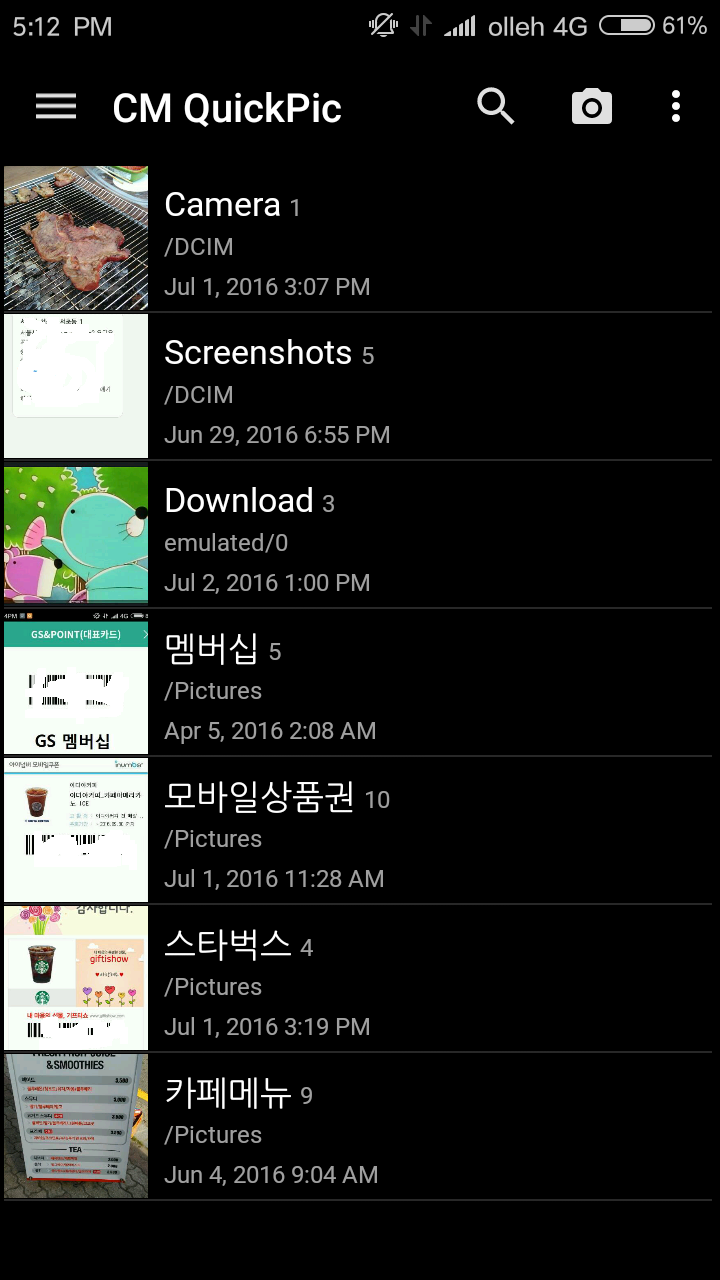The height and width of the screenshot is (1280, 720).
Task: Launch the camera from the toolbar
Action: pyautogui.click(x=592, y=107)
